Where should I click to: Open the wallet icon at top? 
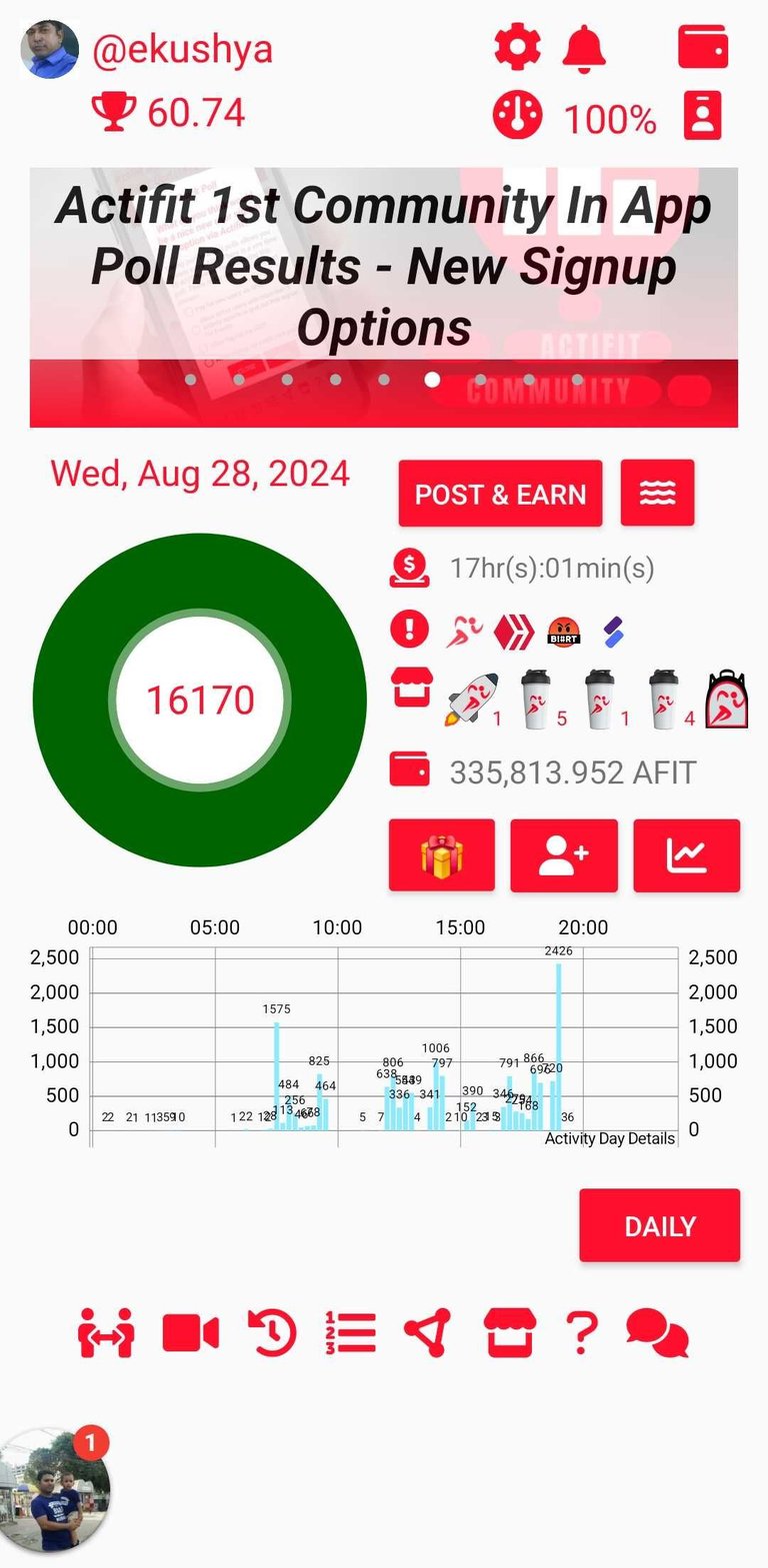coord(703,47)
